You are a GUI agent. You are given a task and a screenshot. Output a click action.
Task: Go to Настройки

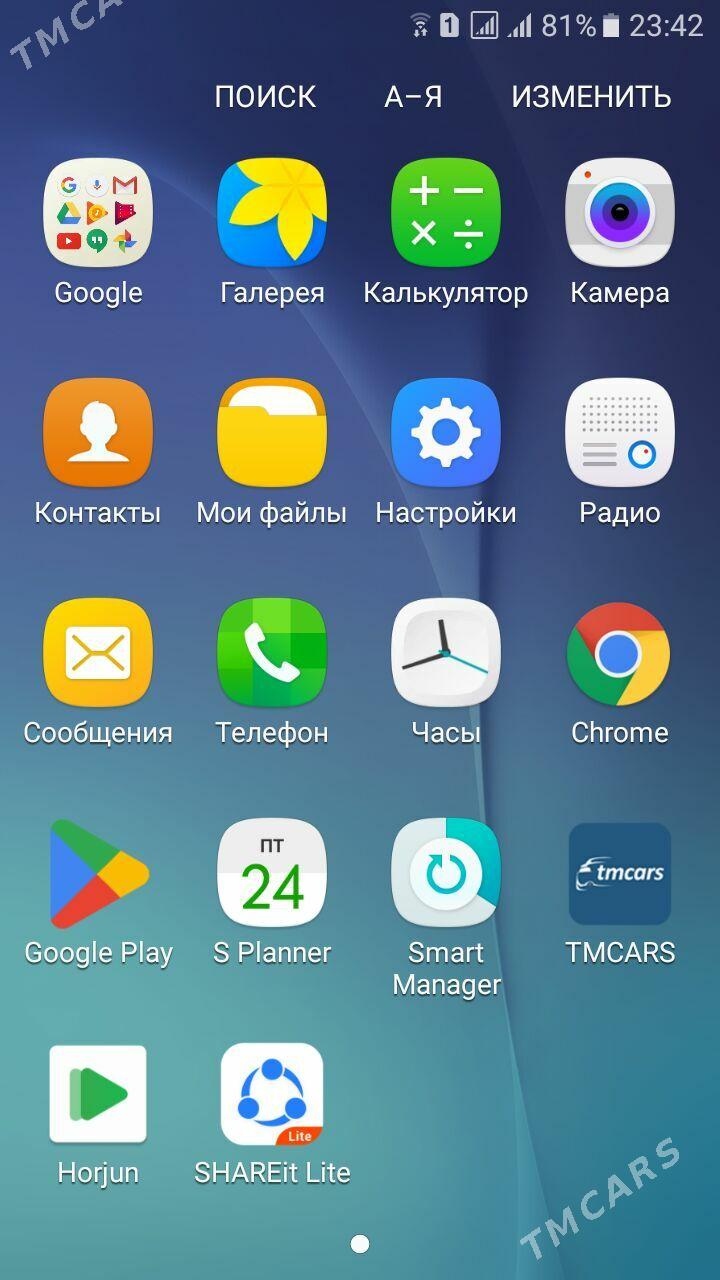point(446,433)
